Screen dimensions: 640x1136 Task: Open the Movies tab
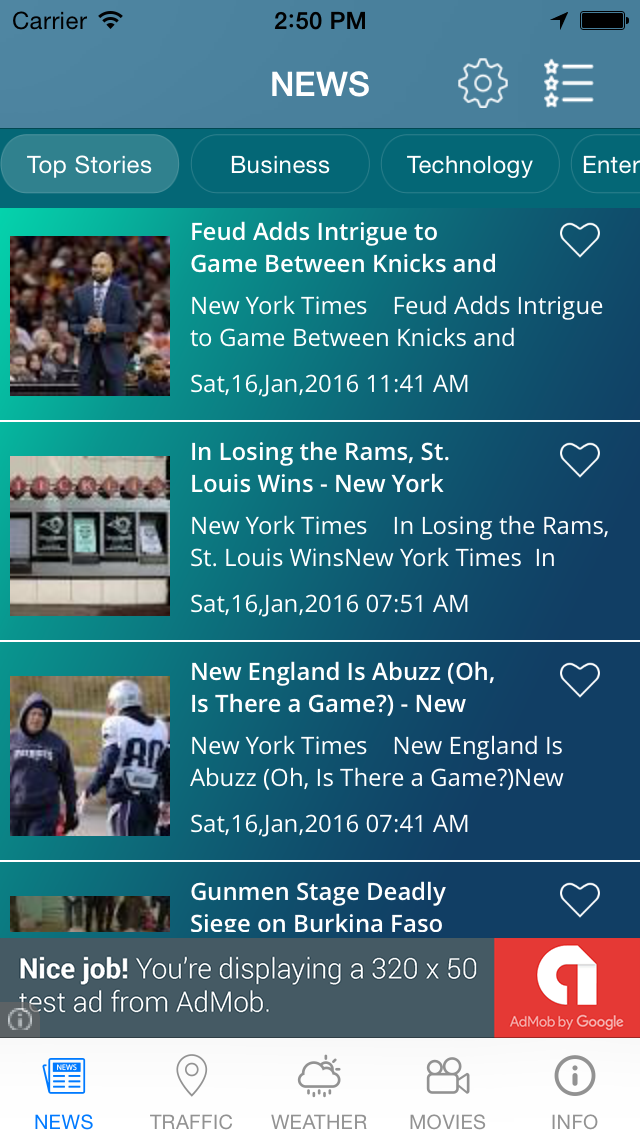click(447, 1092)
